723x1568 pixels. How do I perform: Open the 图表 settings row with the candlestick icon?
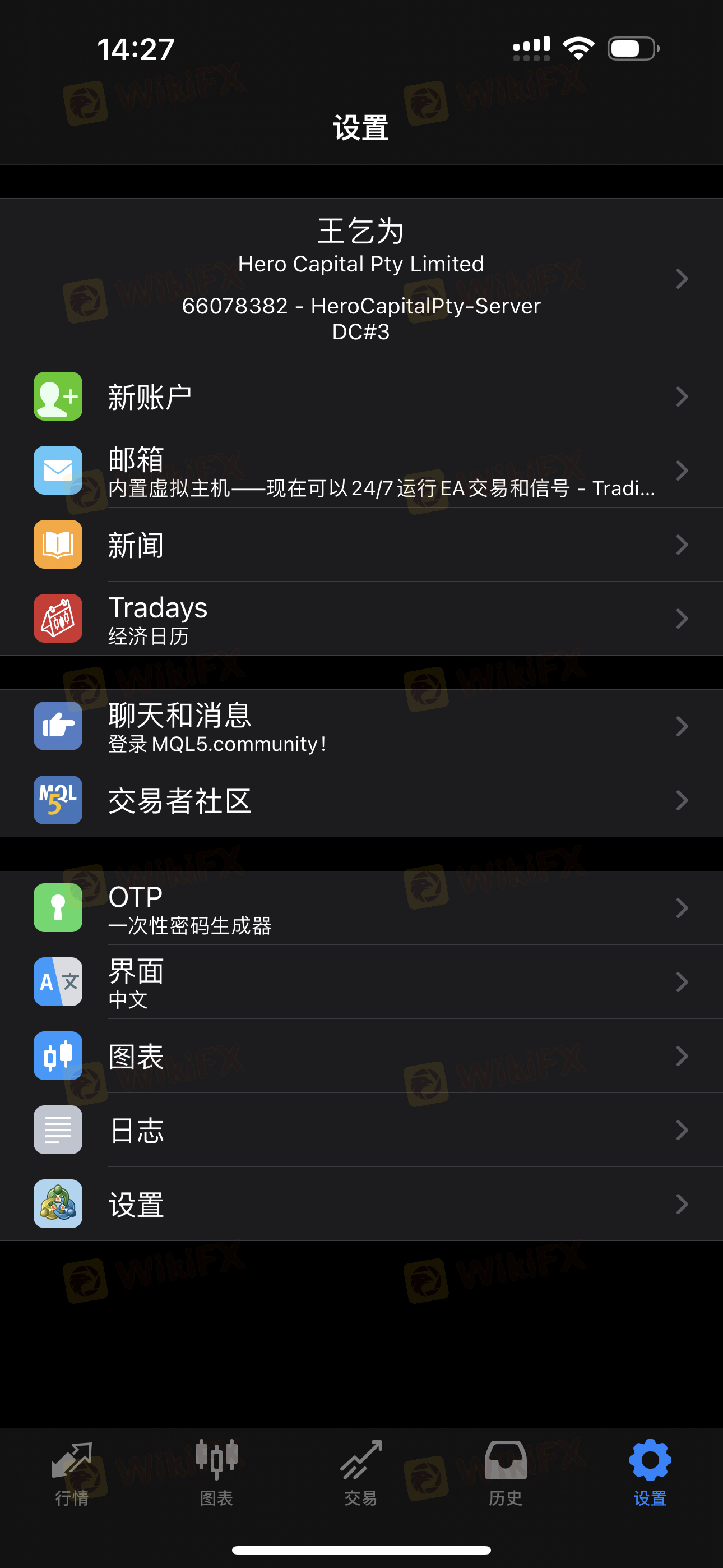(x=361, y=1056)
